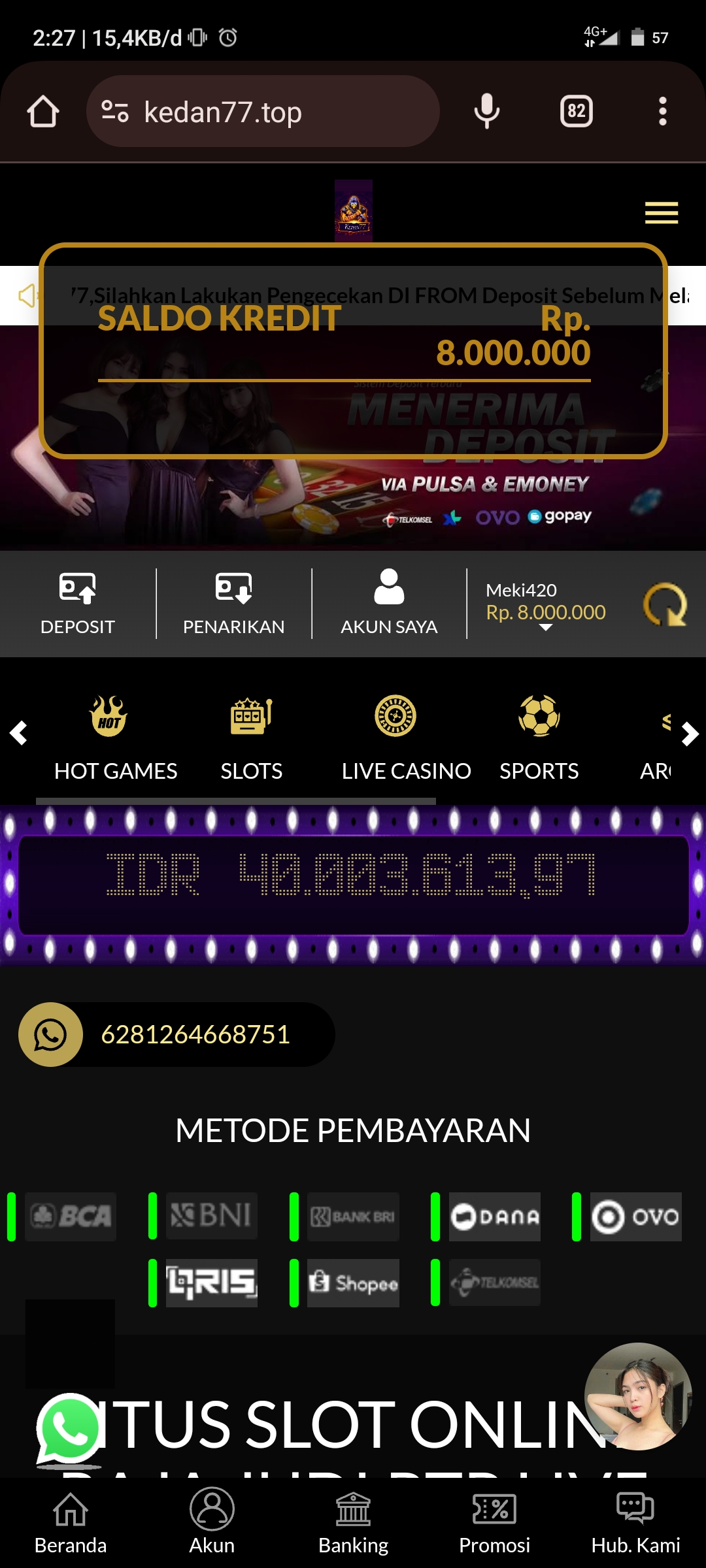Open the tab switcher showing 82 tabs

(576, 112)
